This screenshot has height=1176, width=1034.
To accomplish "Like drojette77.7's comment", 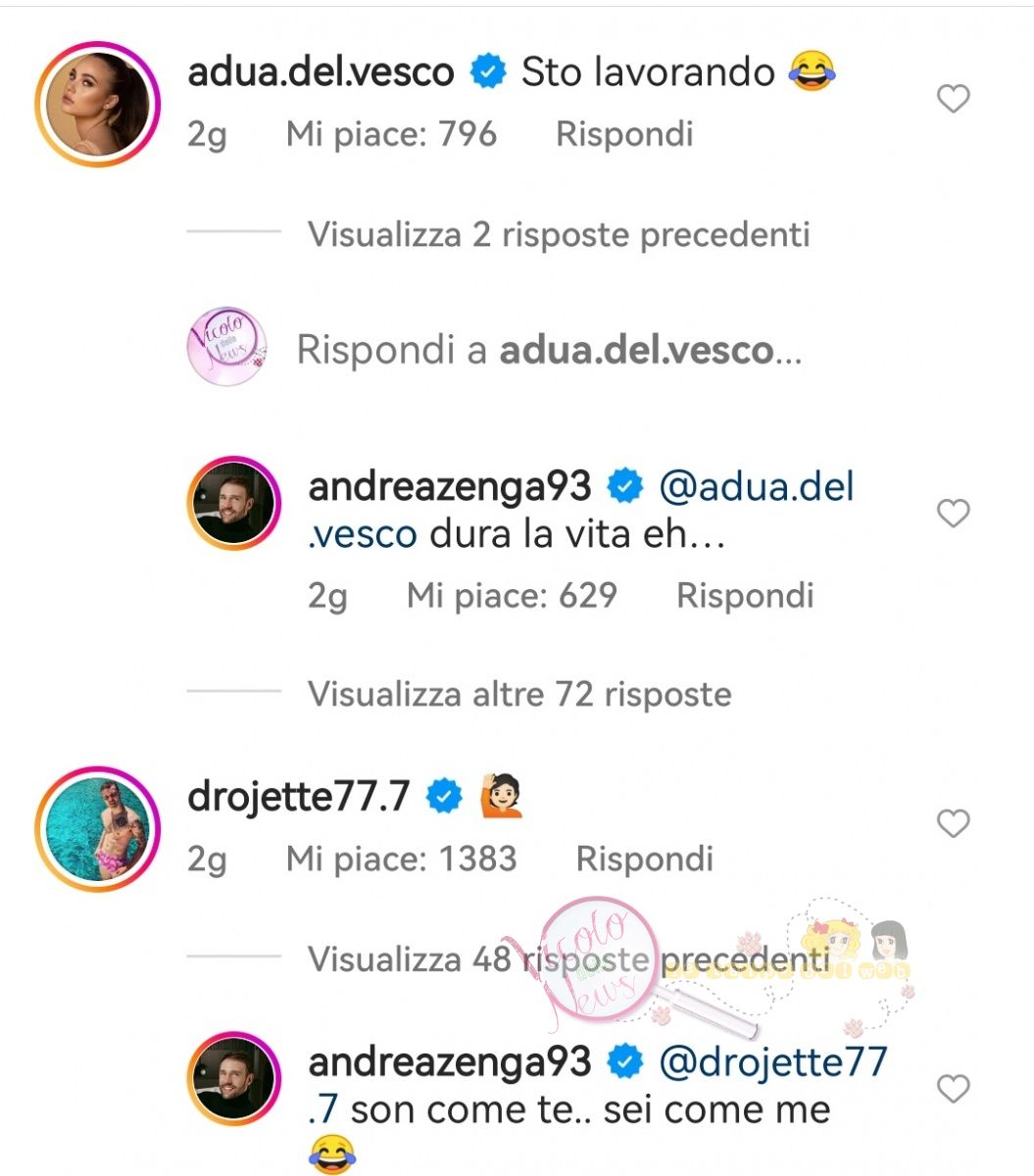I will [953, 823].
